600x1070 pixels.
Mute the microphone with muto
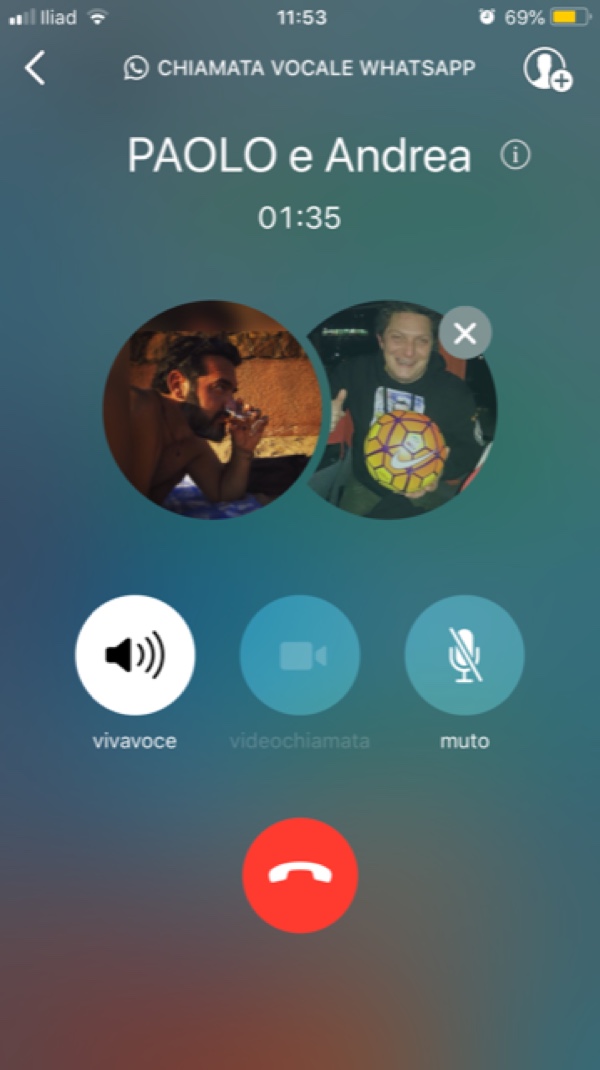pos(464,655)
